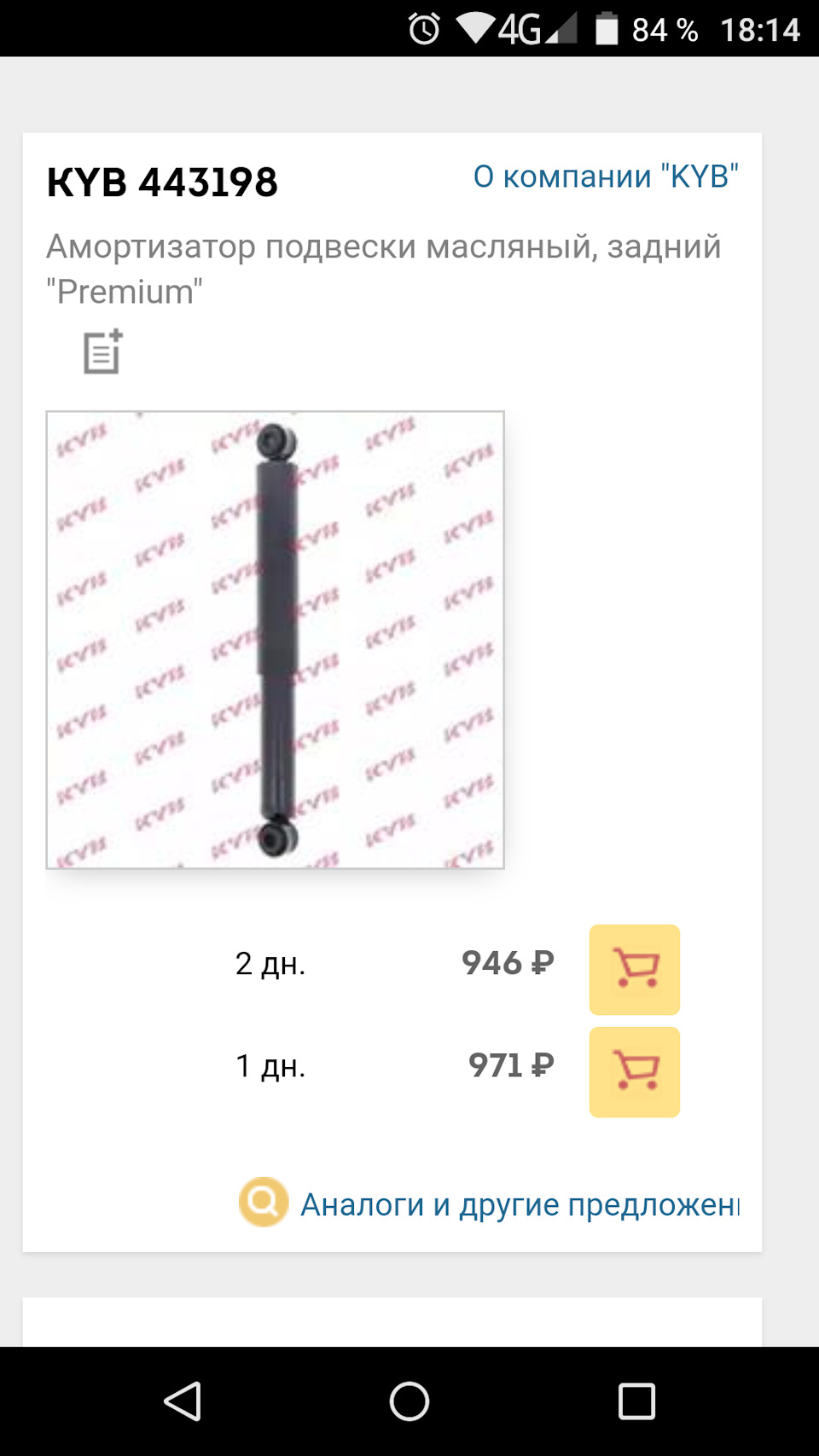Open 'Аналоги и другие предложения' link

(519, 1204)
